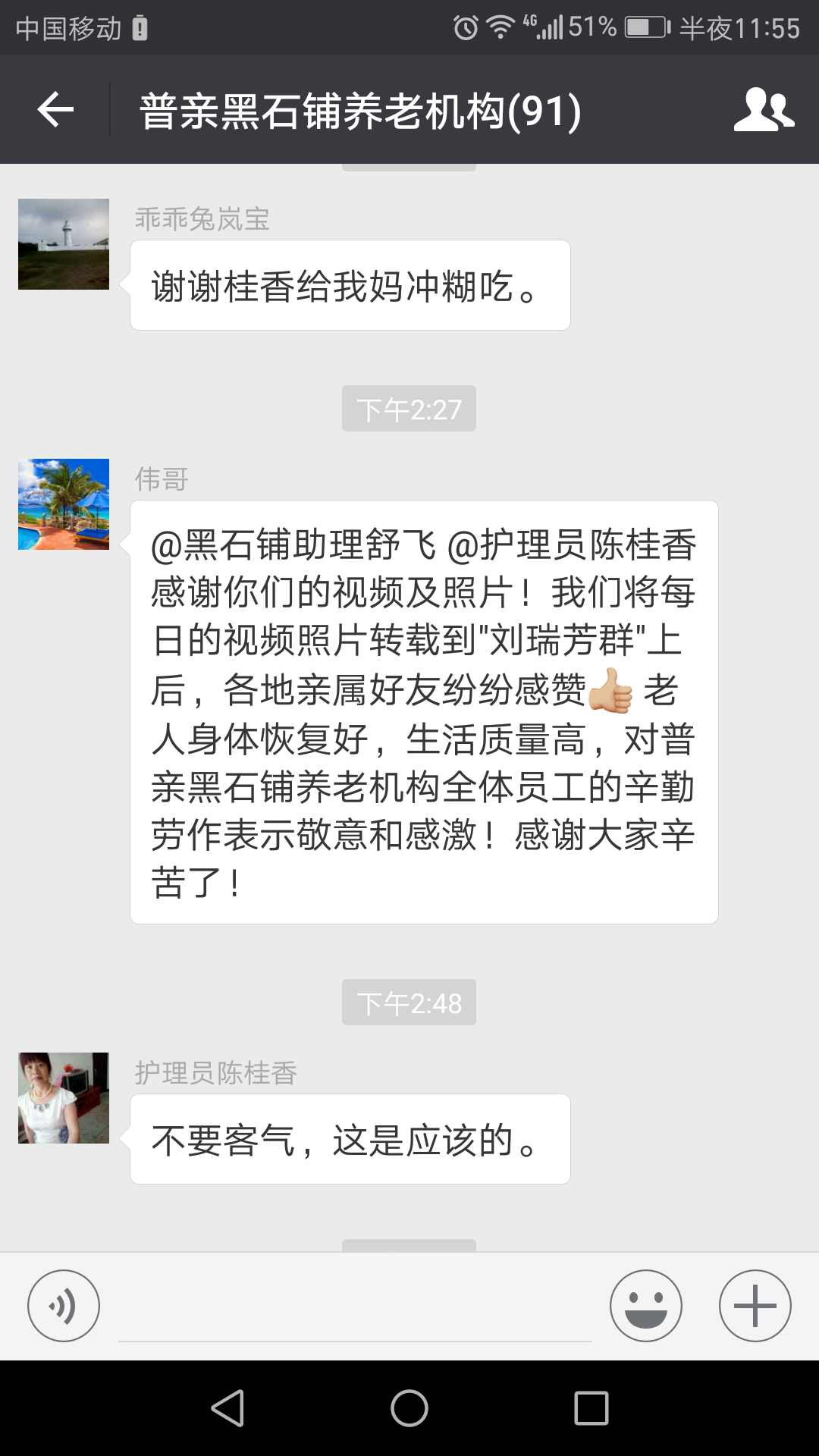819x1456 pixels.
Task: Open the recent apps overview
Action: pos(591,1408)
